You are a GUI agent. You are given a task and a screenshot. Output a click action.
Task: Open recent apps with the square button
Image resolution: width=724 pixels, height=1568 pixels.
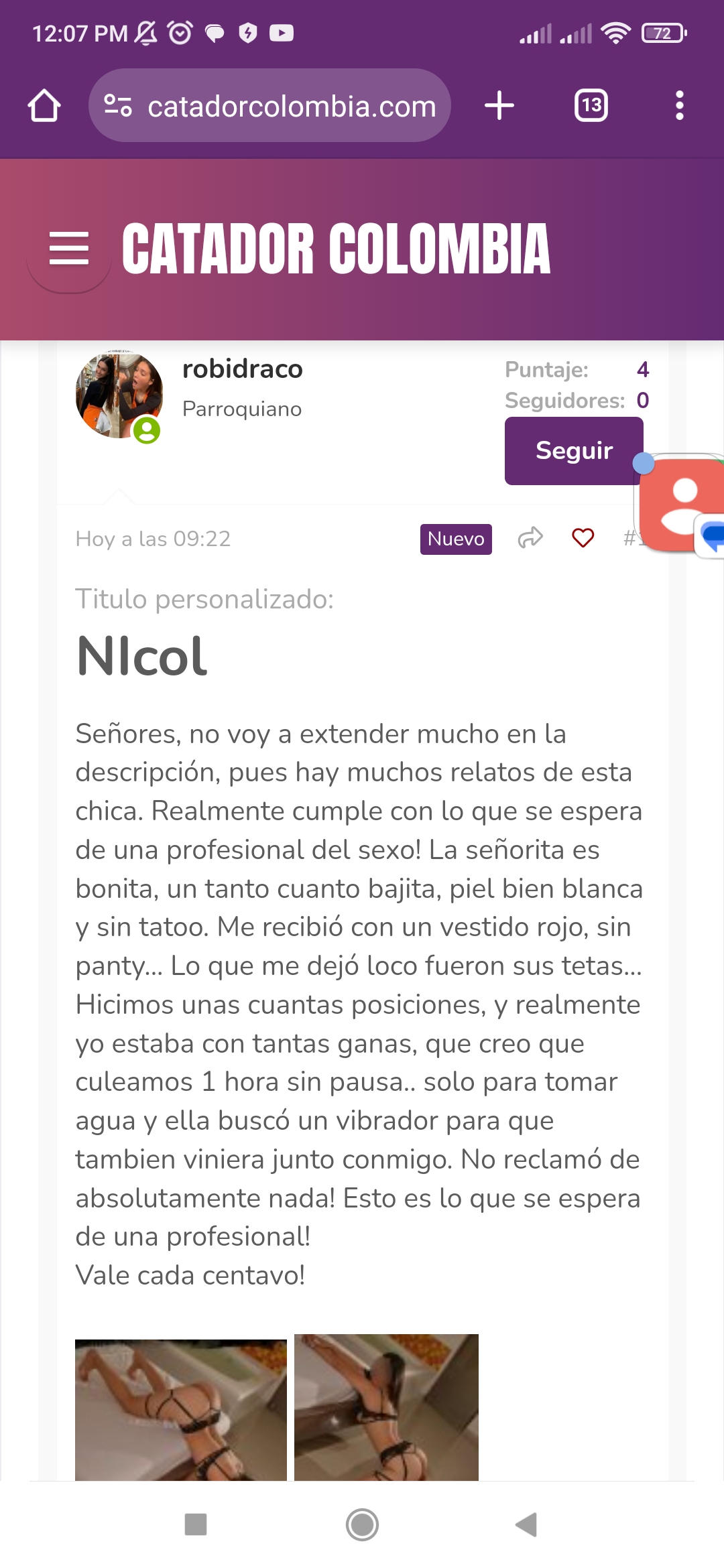point(196,1524)
